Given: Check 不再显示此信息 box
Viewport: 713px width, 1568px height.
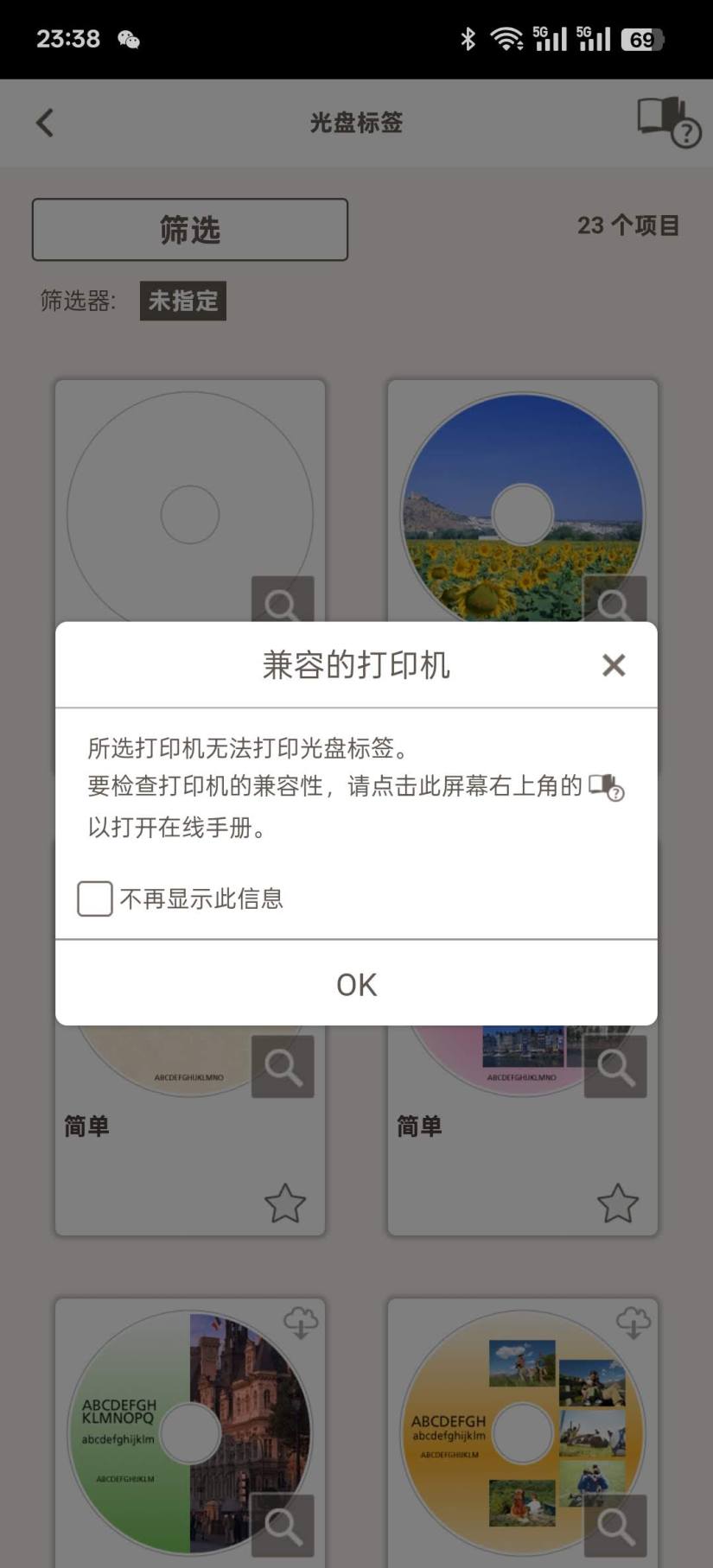Looking at the screenshot, I should click(x=95, y=898).
